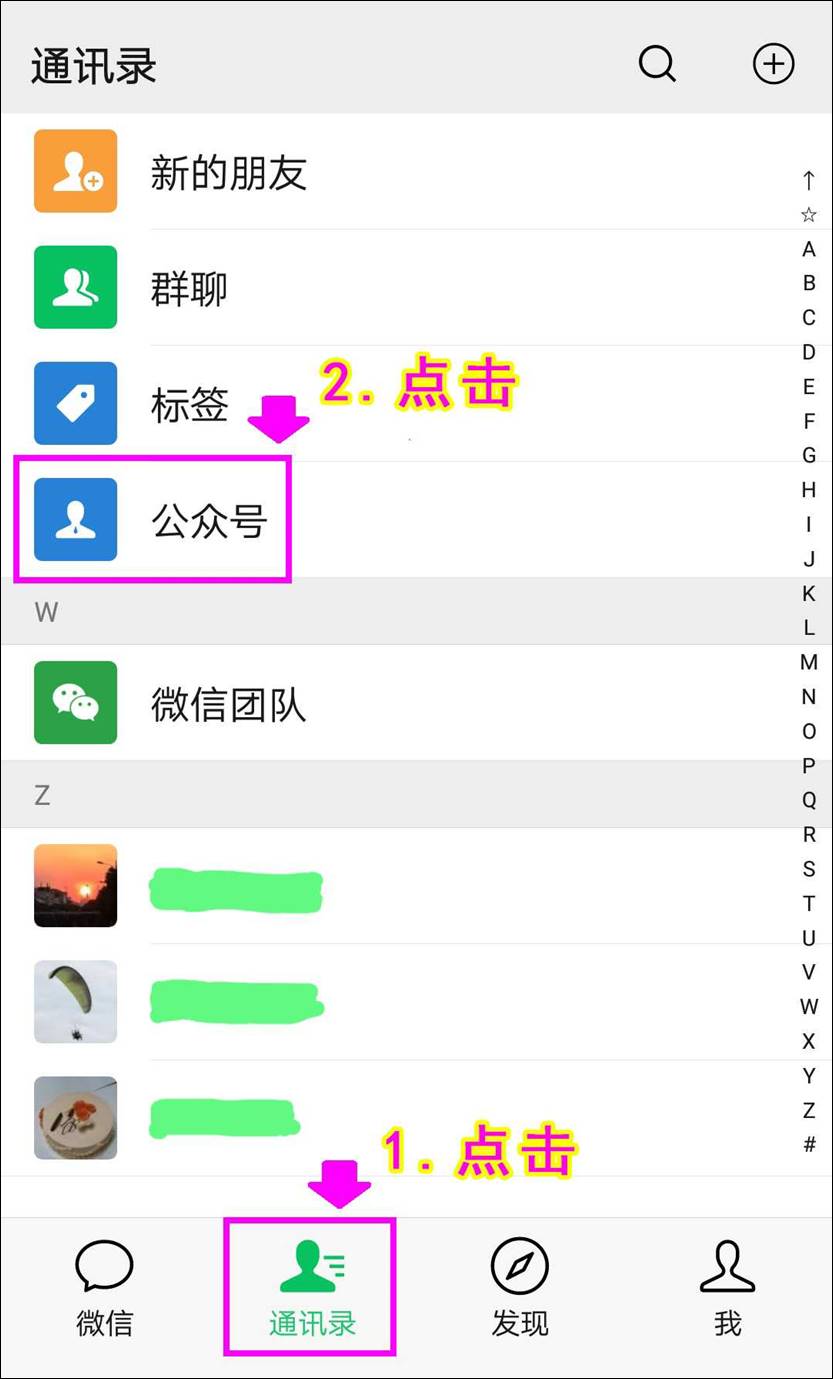Viewport: 833px width, 1379px height.
Task: Jump to letter Z in the index bar
Action: [x=809, y=1110]
